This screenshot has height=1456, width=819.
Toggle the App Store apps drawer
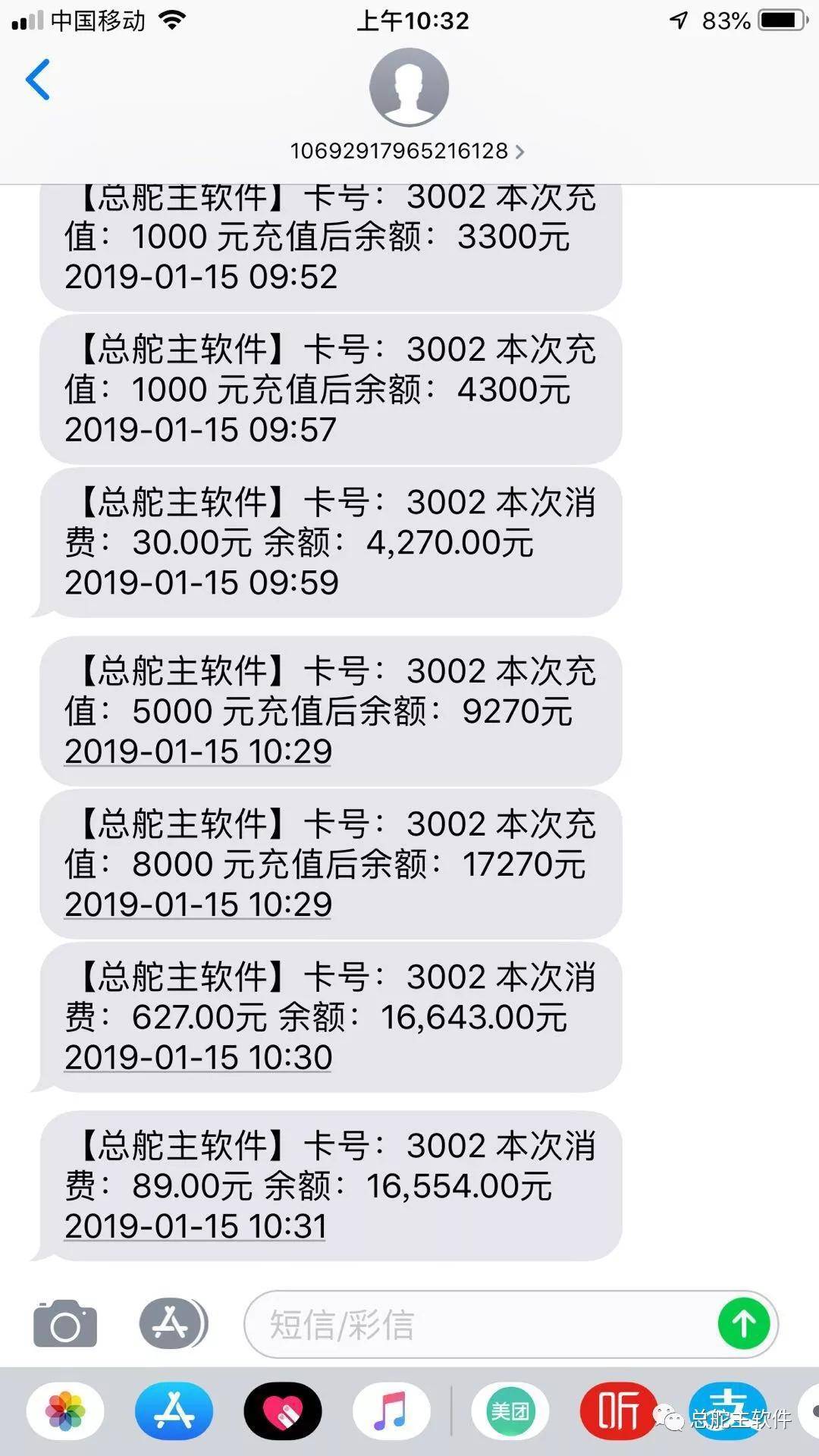173,1324
